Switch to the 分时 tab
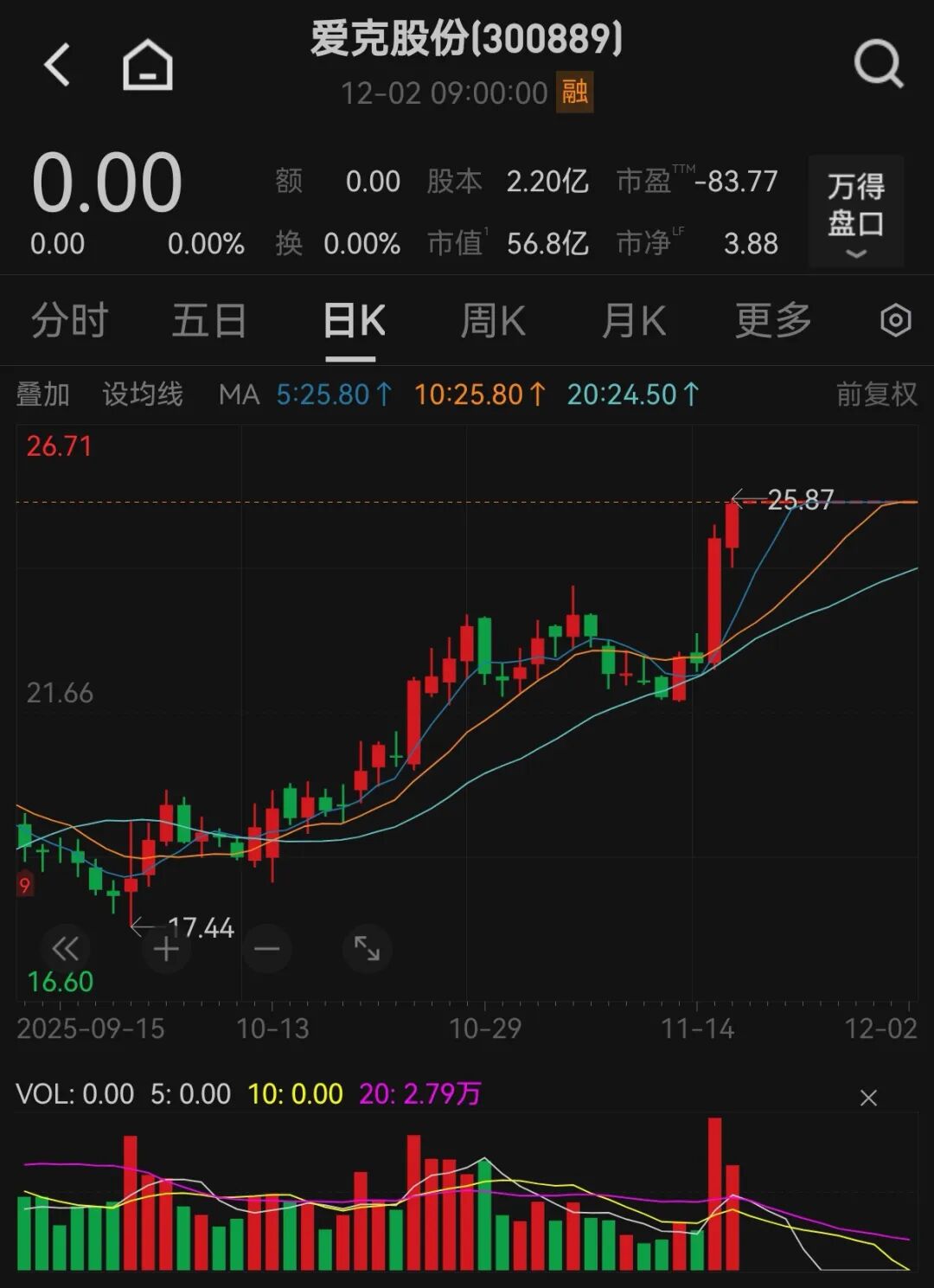The width and height of the screenshot is (934, 1288). [x=69, y=321]
